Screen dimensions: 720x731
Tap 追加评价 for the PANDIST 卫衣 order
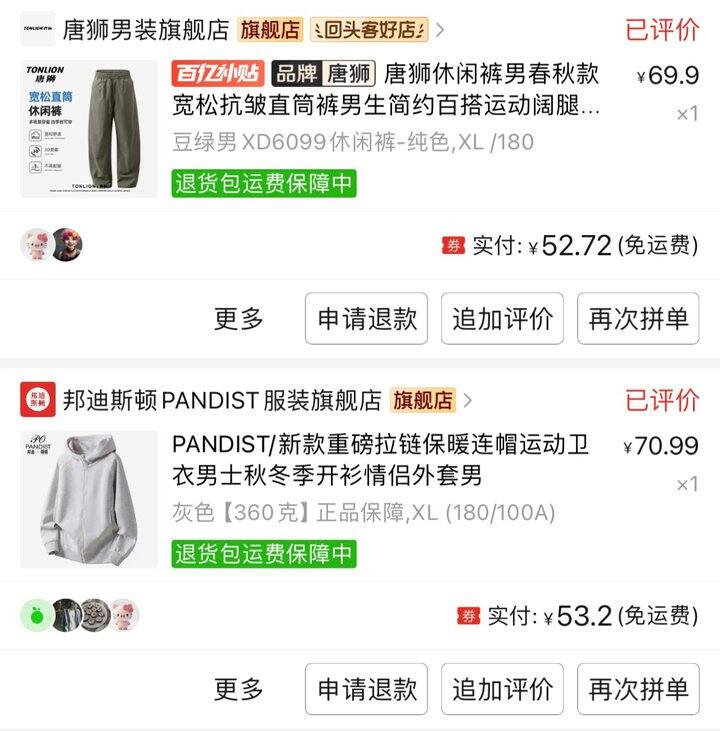coord(502,689)
